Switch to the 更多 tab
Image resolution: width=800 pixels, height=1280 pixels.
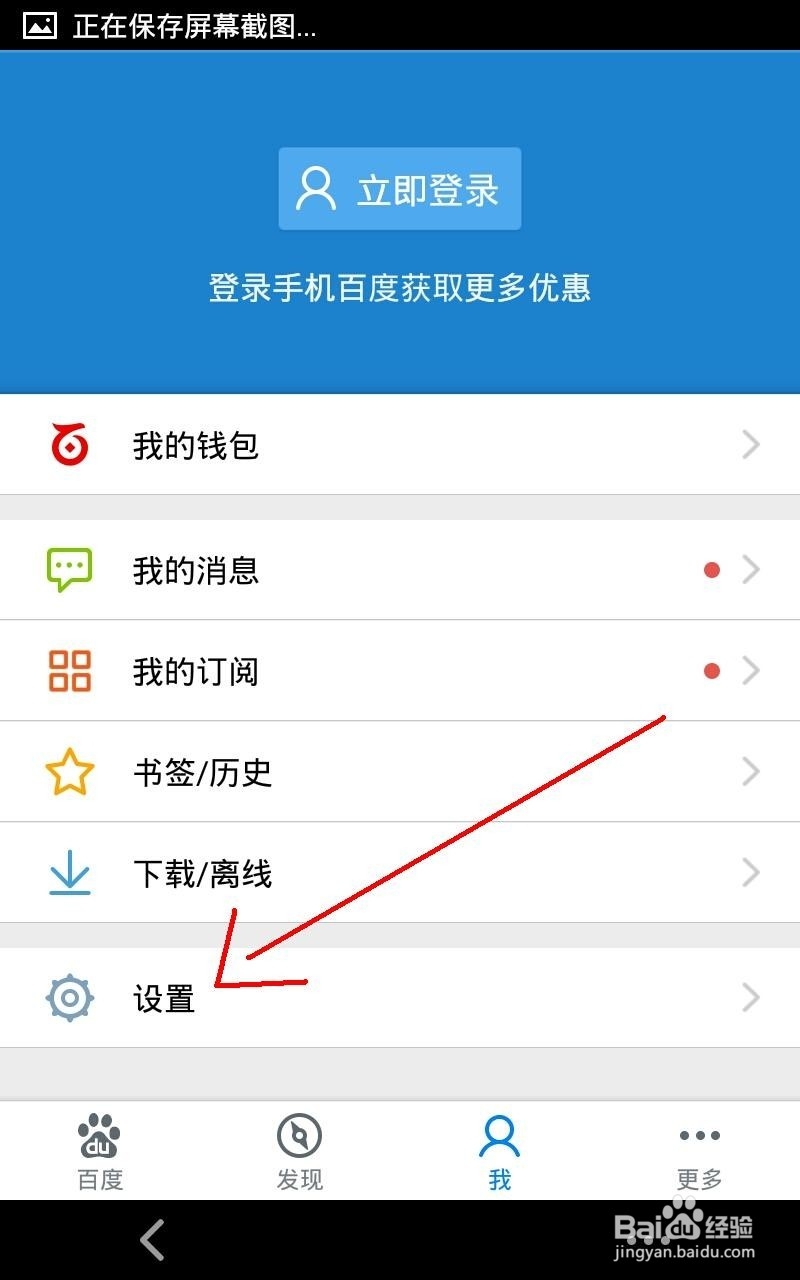tap(698, 1150)
